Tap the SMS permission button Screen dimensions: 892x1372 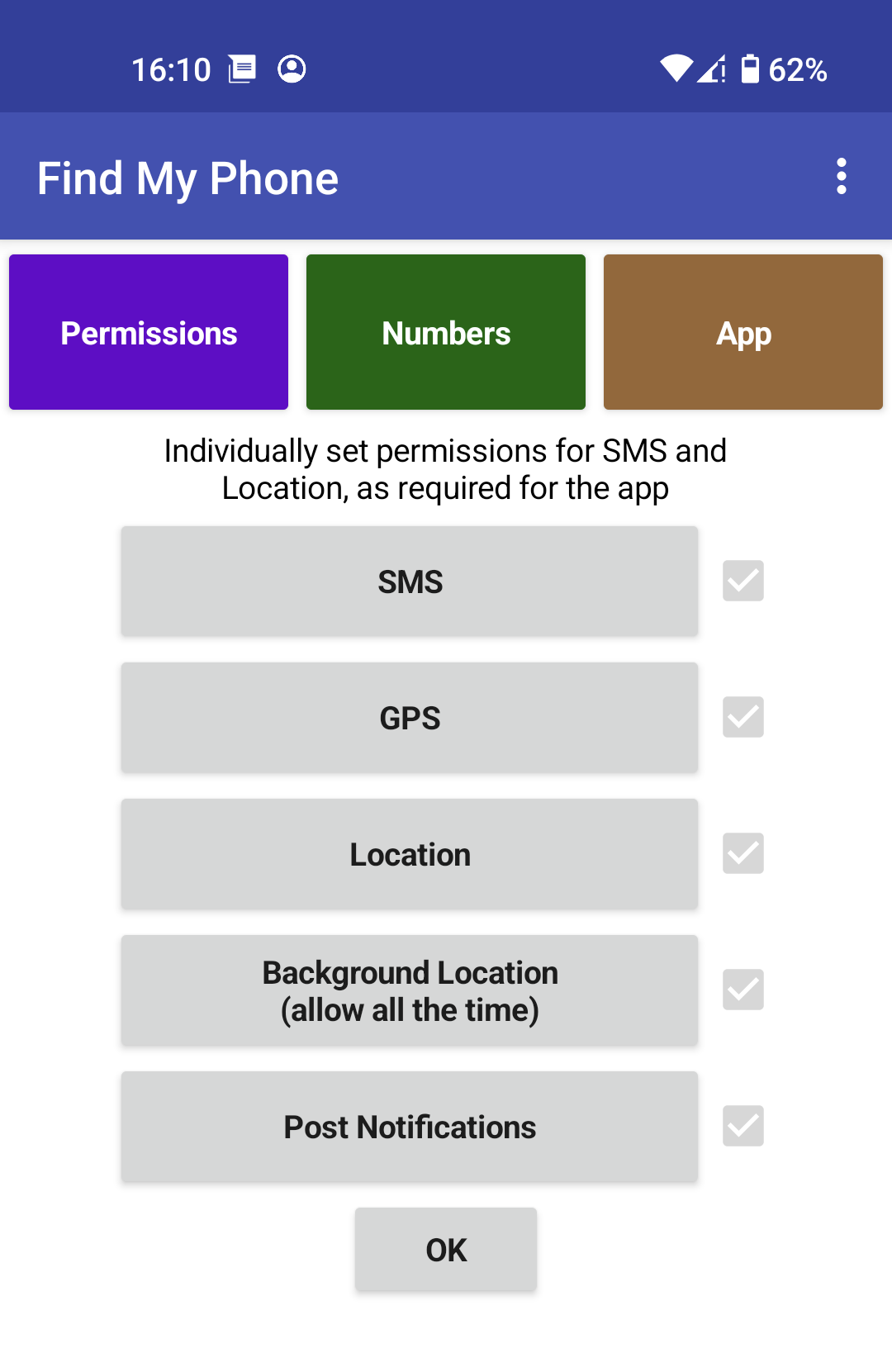coord(410,582)
